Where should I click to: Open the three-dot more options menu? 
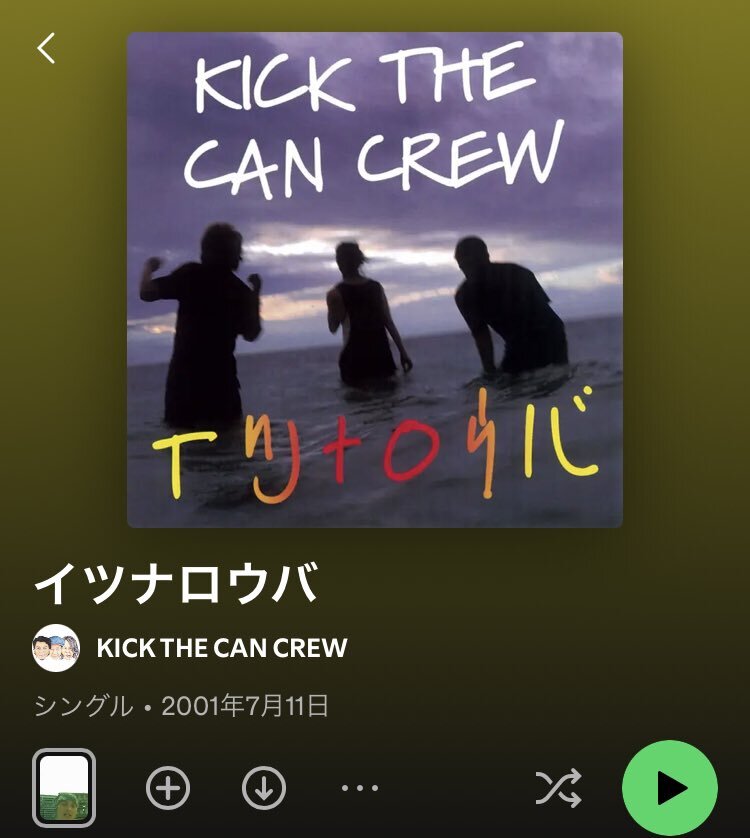tap(360, 789)
